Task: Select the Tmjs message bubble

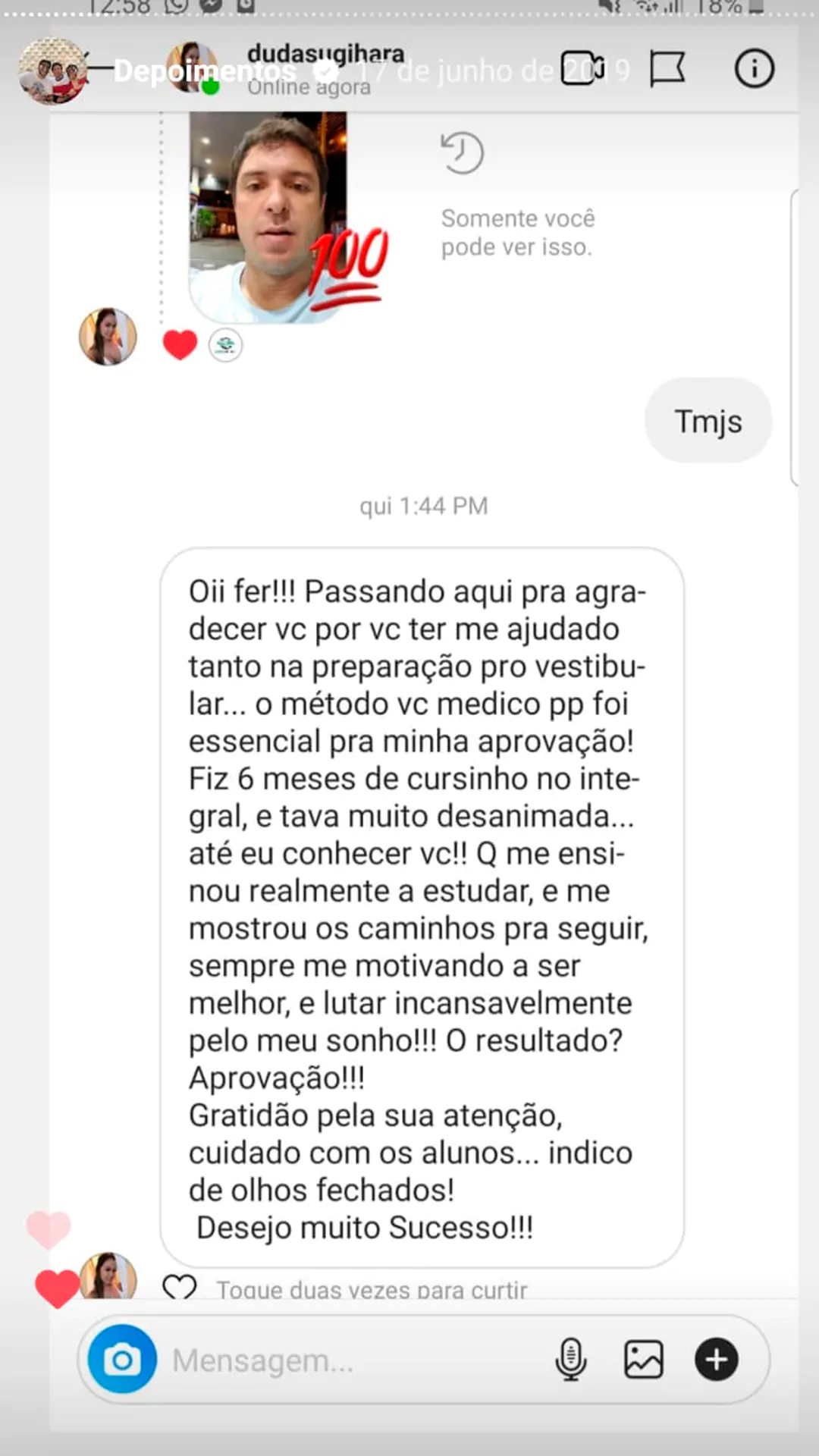Action: 708,420
